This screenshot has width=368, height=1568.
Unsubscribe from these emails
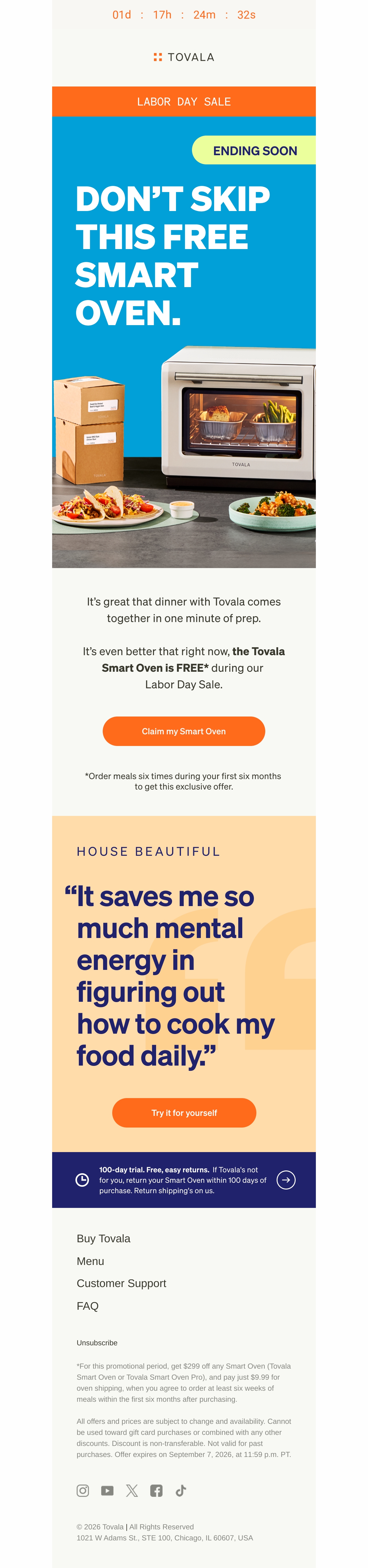tap(97, 1342)
